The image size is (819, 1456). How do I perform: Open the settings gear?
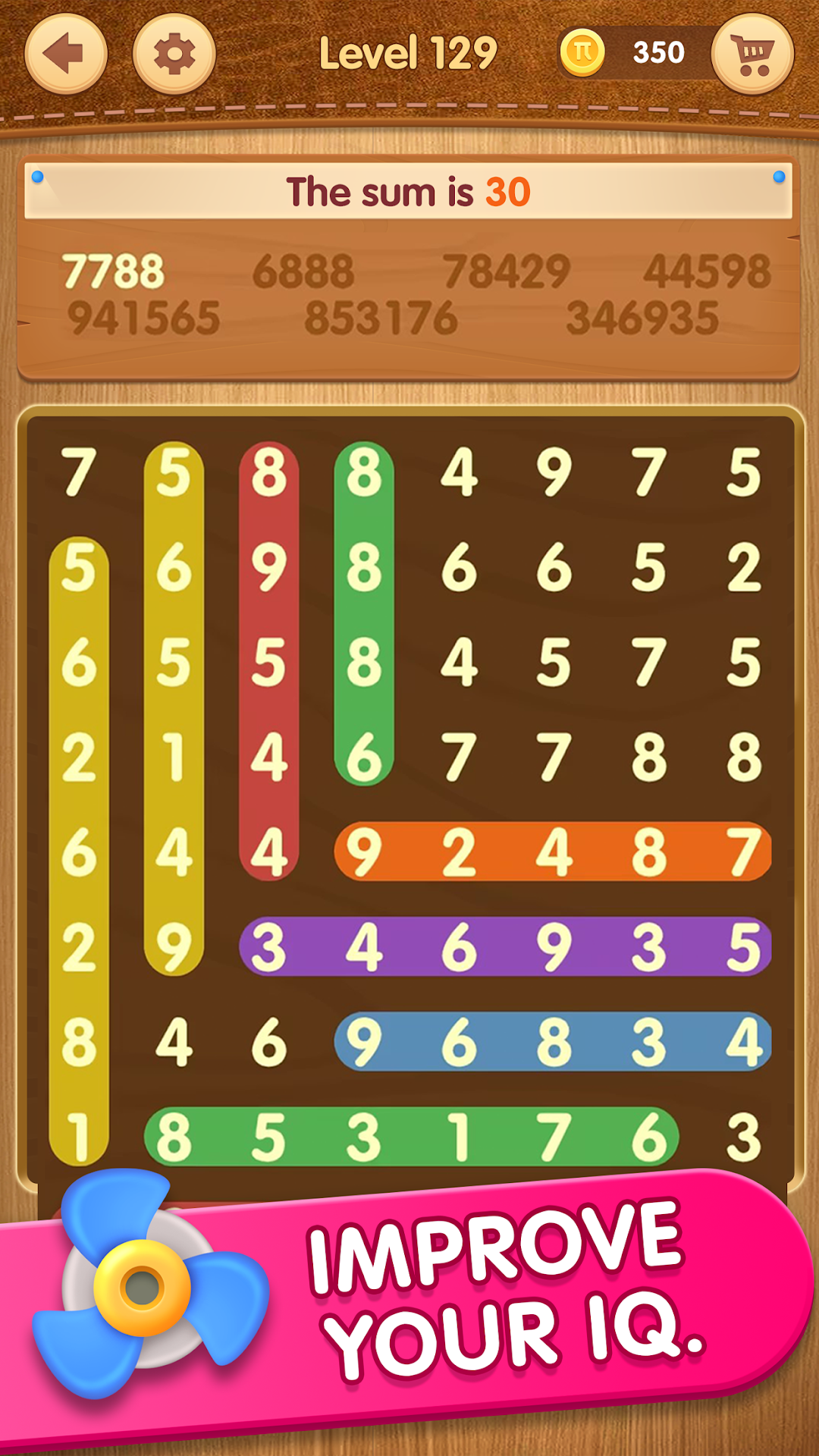click(x=174, y=54)
